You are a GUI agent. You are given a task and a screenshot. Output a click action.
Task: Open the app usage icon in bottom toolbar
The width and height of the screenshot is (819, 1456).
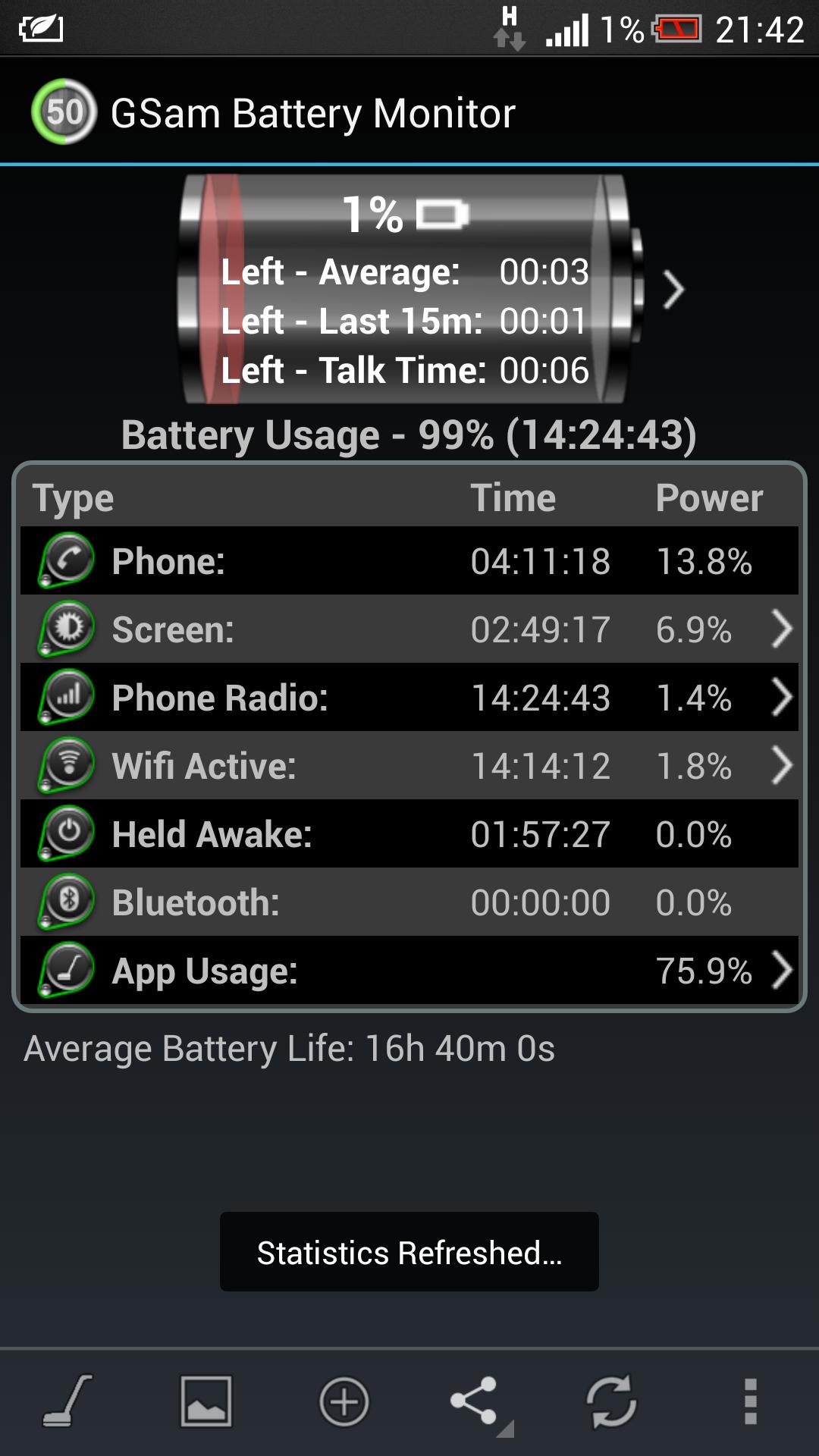pos(67,1401)
